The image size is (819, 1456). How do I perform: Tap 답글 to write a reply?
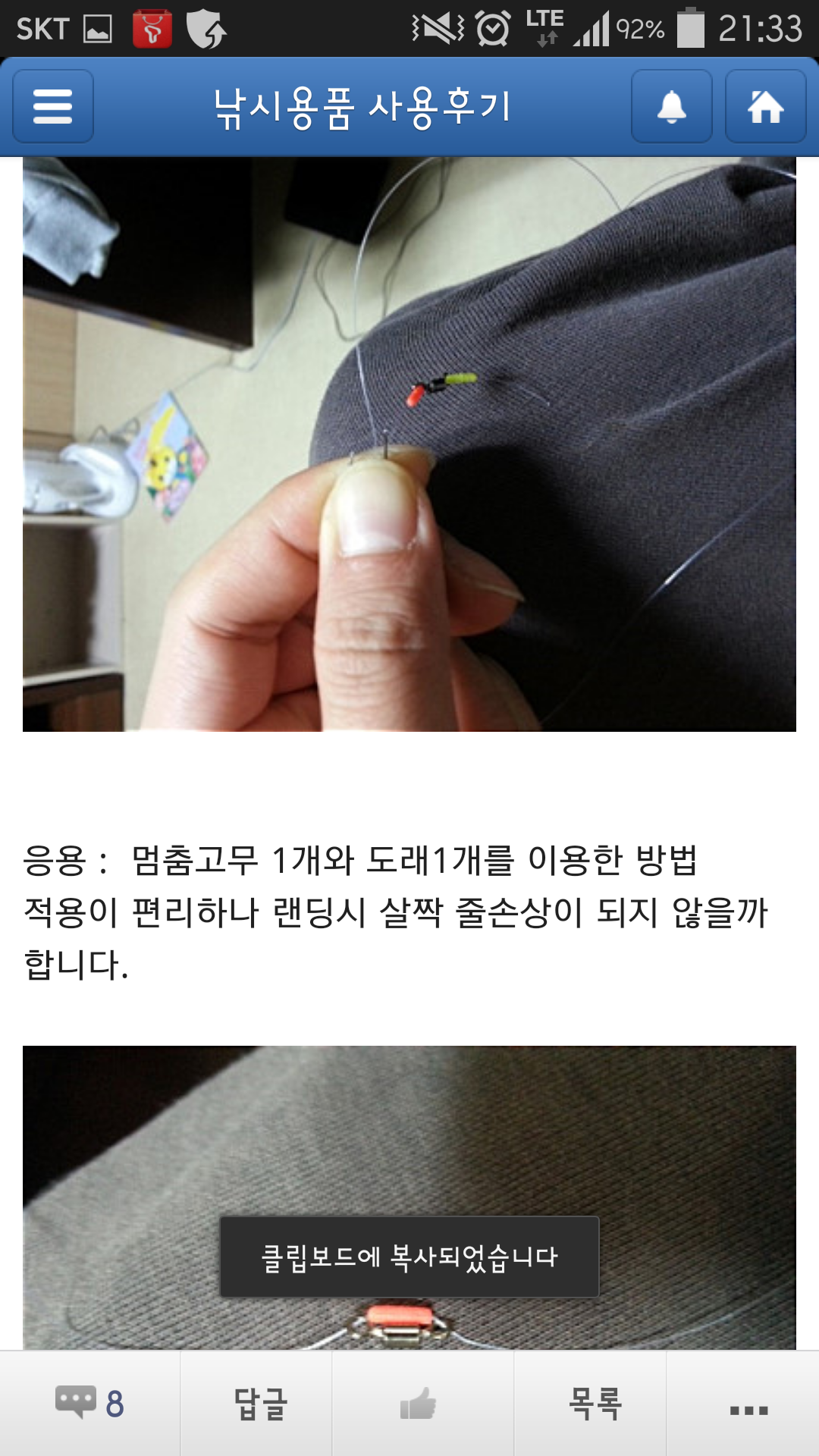click(259, 1404)
